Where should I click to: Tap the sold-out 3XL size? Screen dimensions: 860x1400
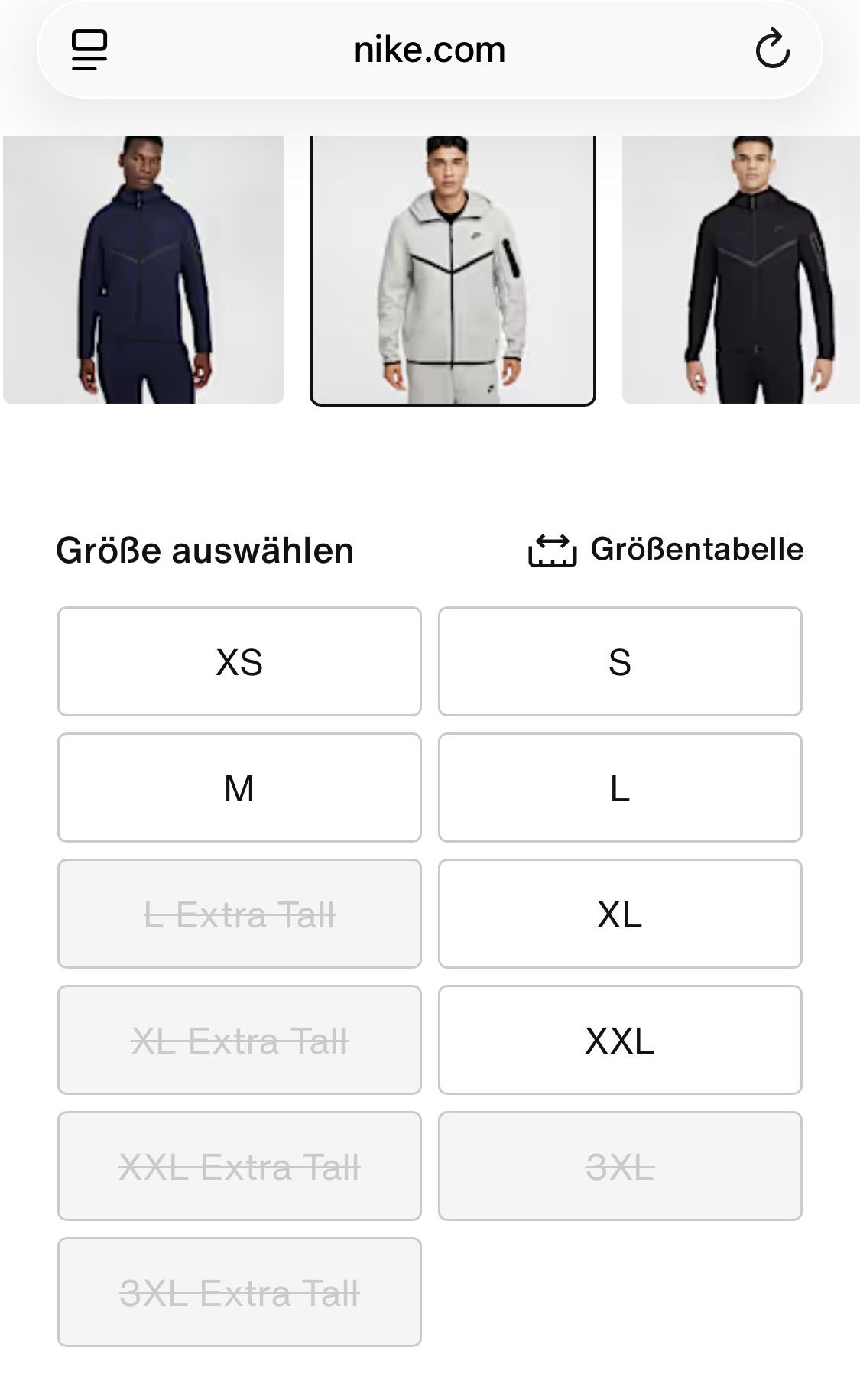[620, 1167]
